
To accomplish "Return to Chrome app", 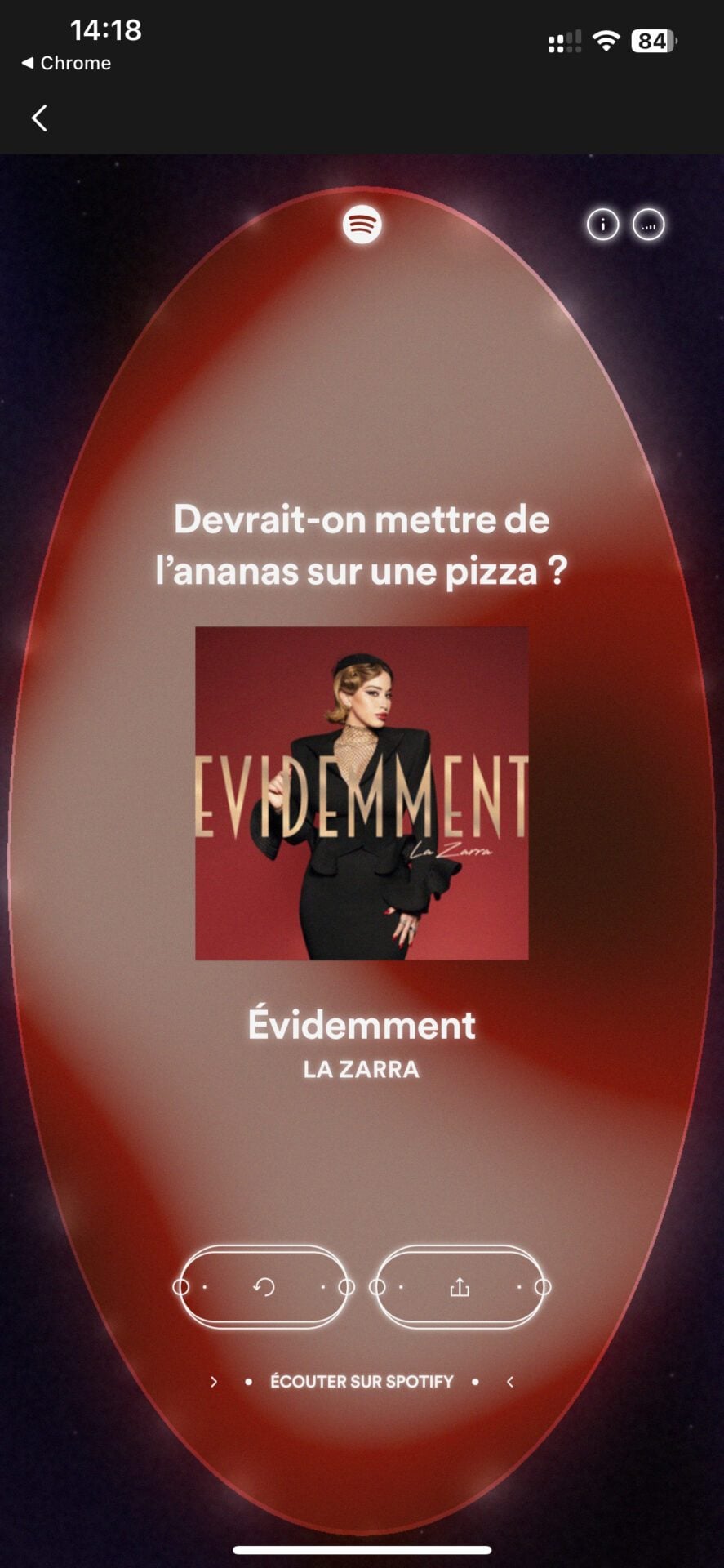I will tap(65, 63).
